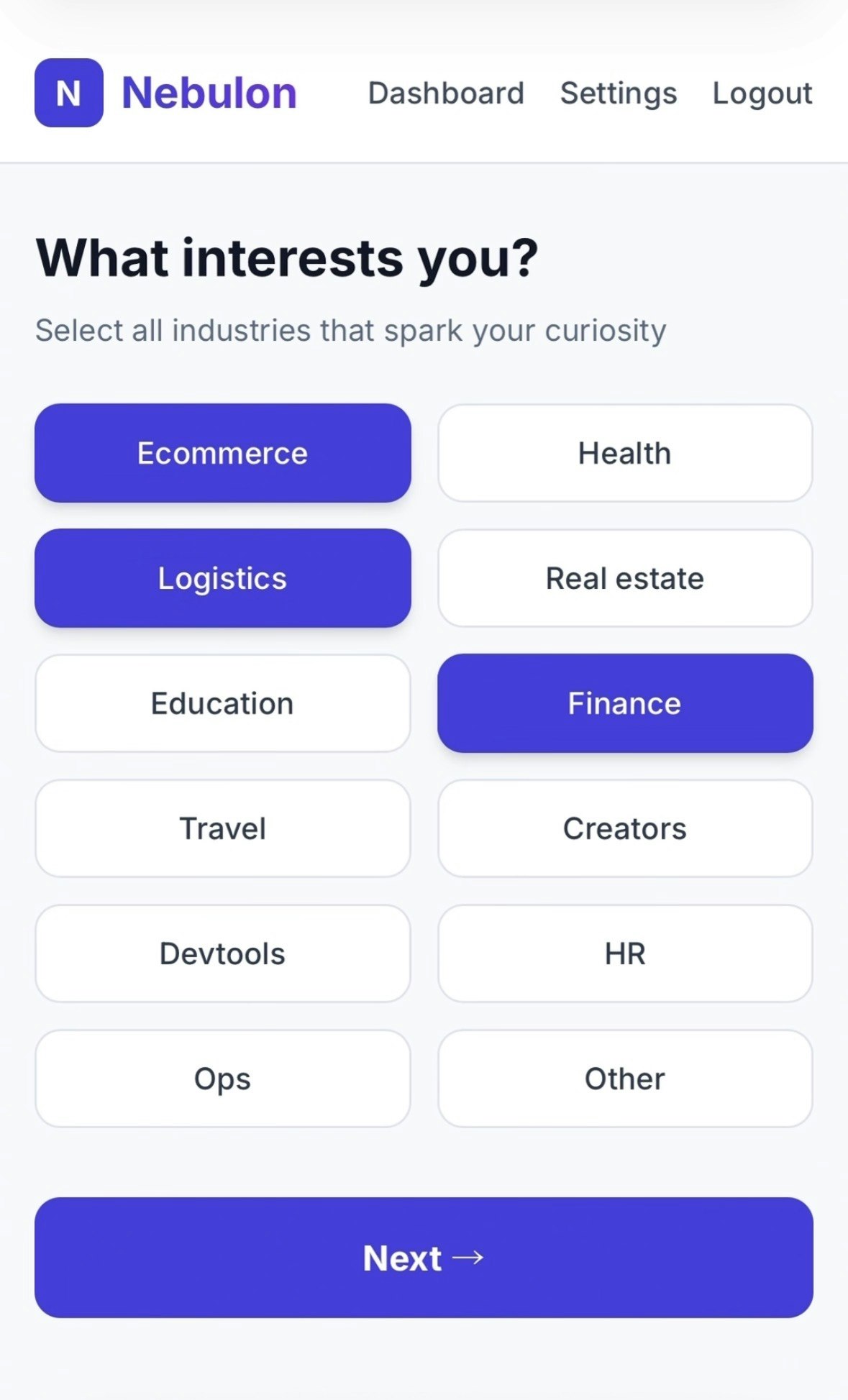The width and height of the screenshot is (848, 1400).
Task: Select the Devtools industry
Action: coord(222,953)
